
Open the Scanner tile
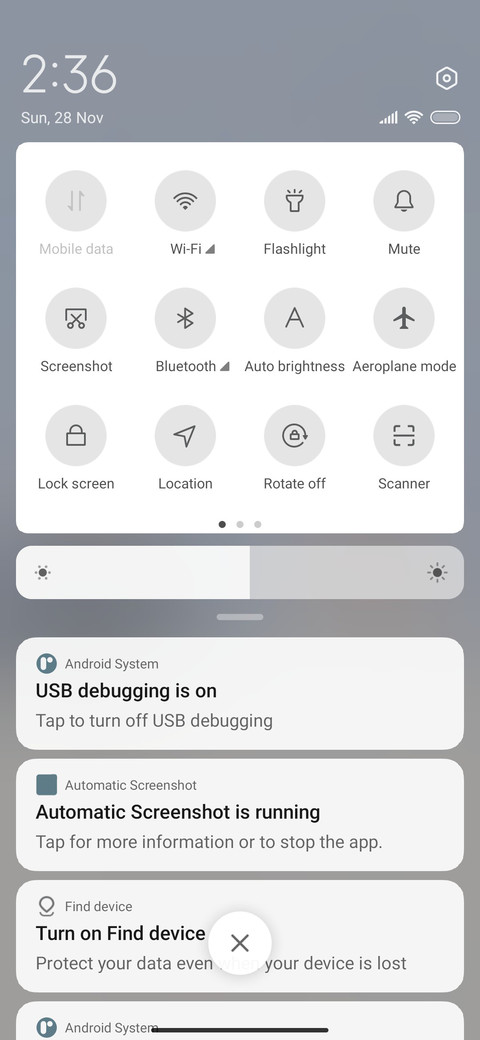[404, 436]
